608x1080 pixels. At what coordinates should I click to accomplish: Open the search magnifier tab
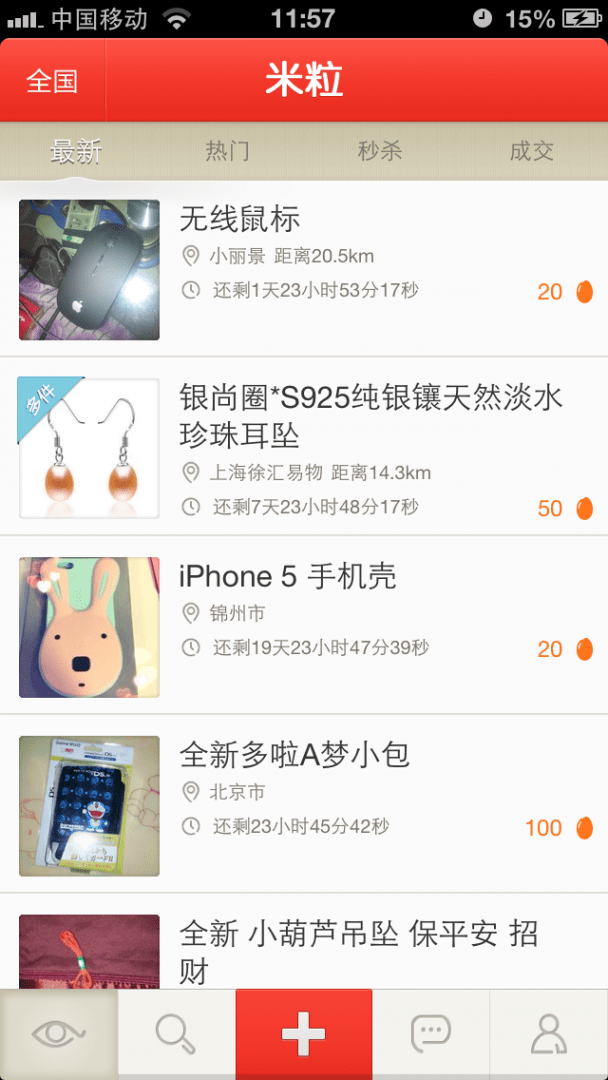[x=176, y=1034]
